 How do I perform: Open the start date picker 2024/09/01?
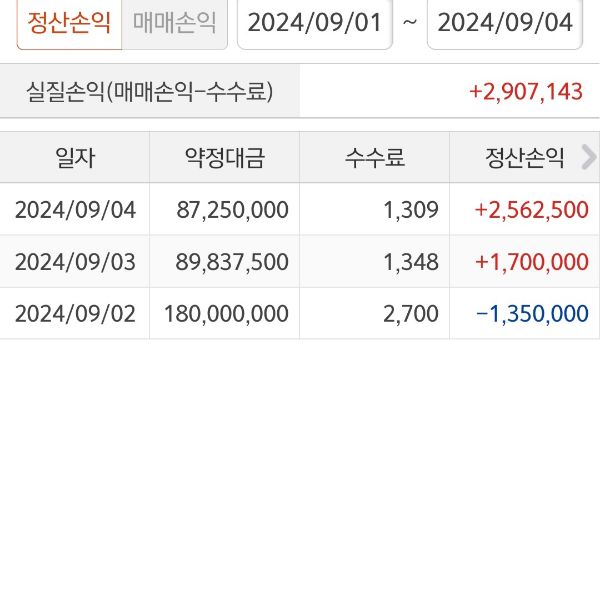[x=314, y=23]
